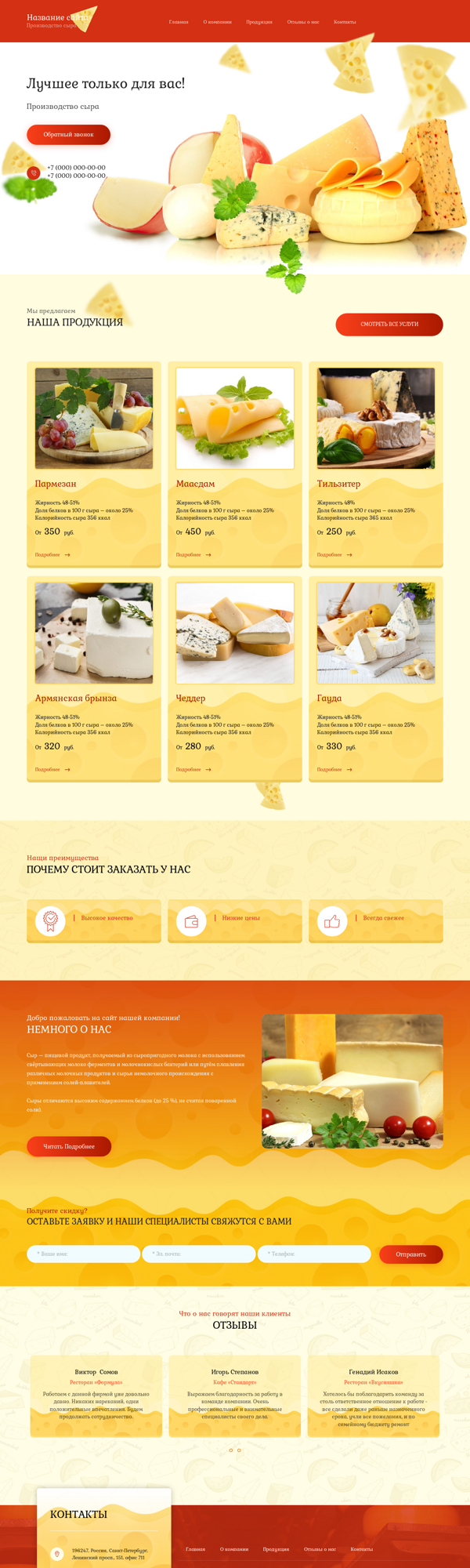This screenshot has height=1568, width=470.
Task: Open Подробнее under Пармезан
Action: (x=52, y=554)
